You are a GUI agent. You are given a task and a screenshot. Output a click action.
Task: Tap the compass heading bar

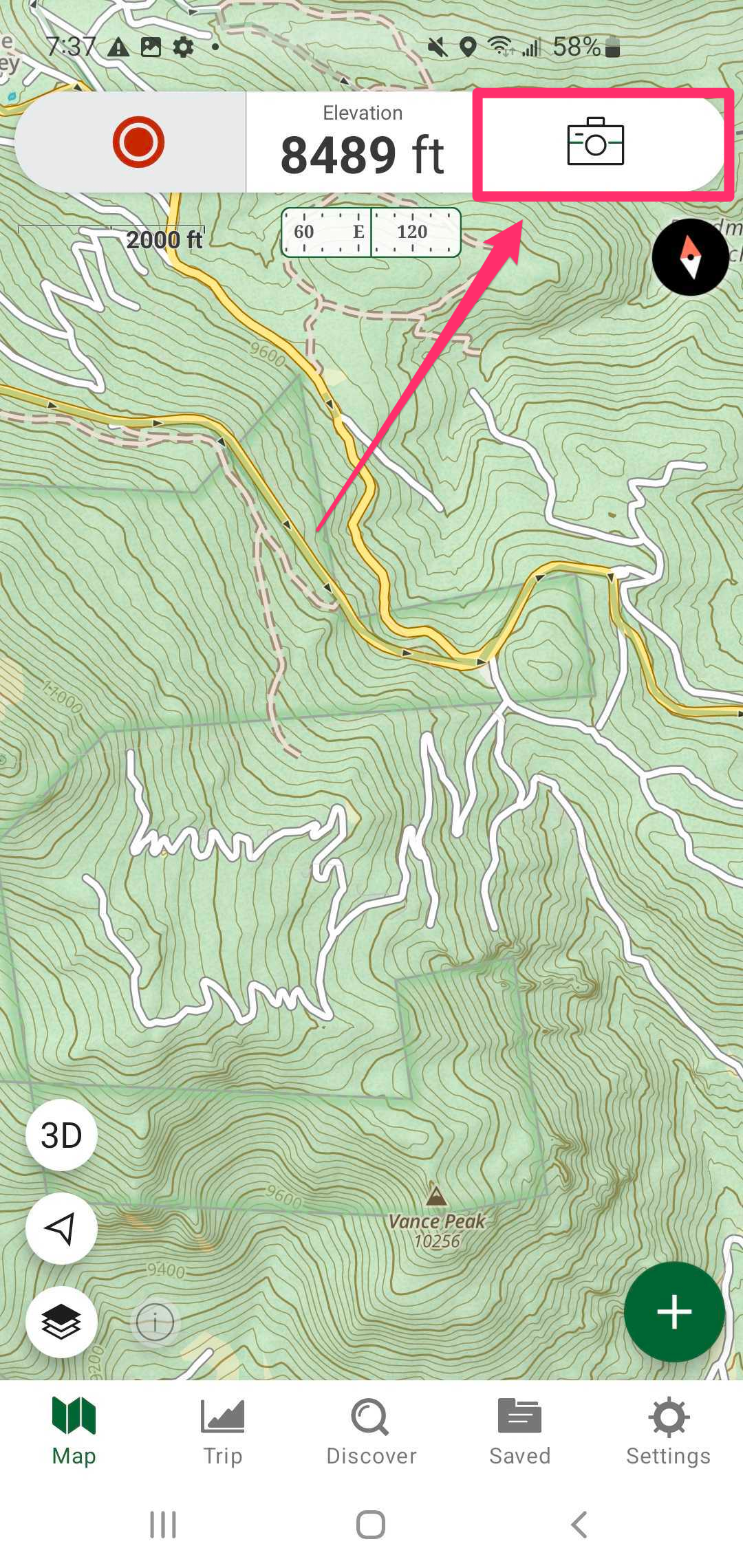click(371, 232)
